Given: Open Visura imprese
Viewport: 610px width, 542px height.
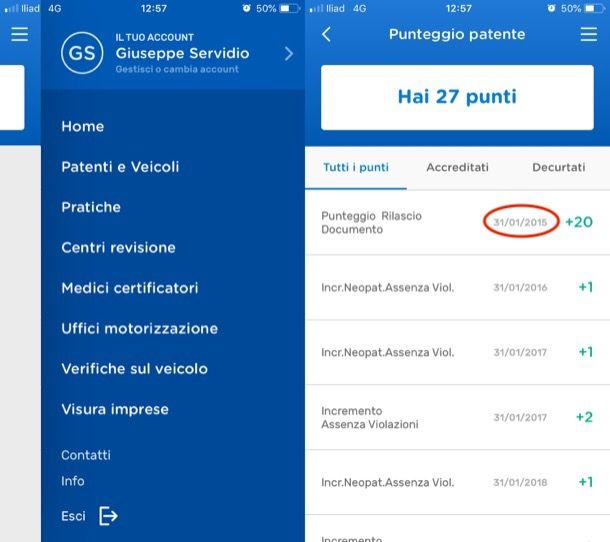Looking at the screenshot, I should [x=114, y=409].
